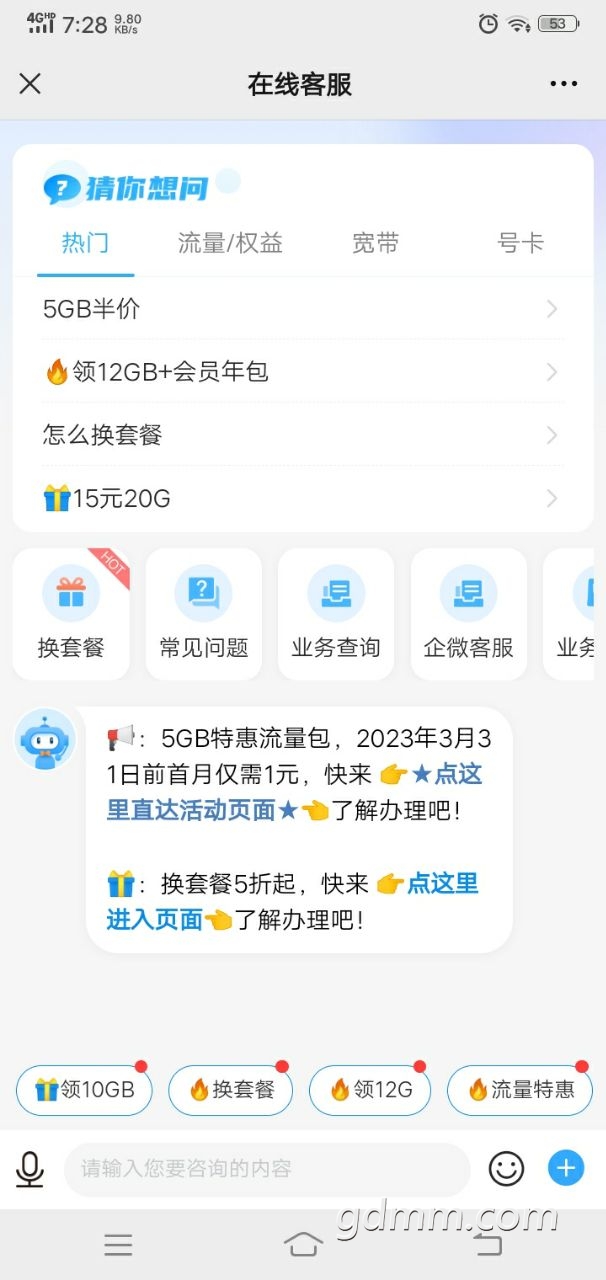The width and height of the screenshot is (606, 1280).
Task: Choose the 流量特惠 chip
Action: pos(520,1089)
